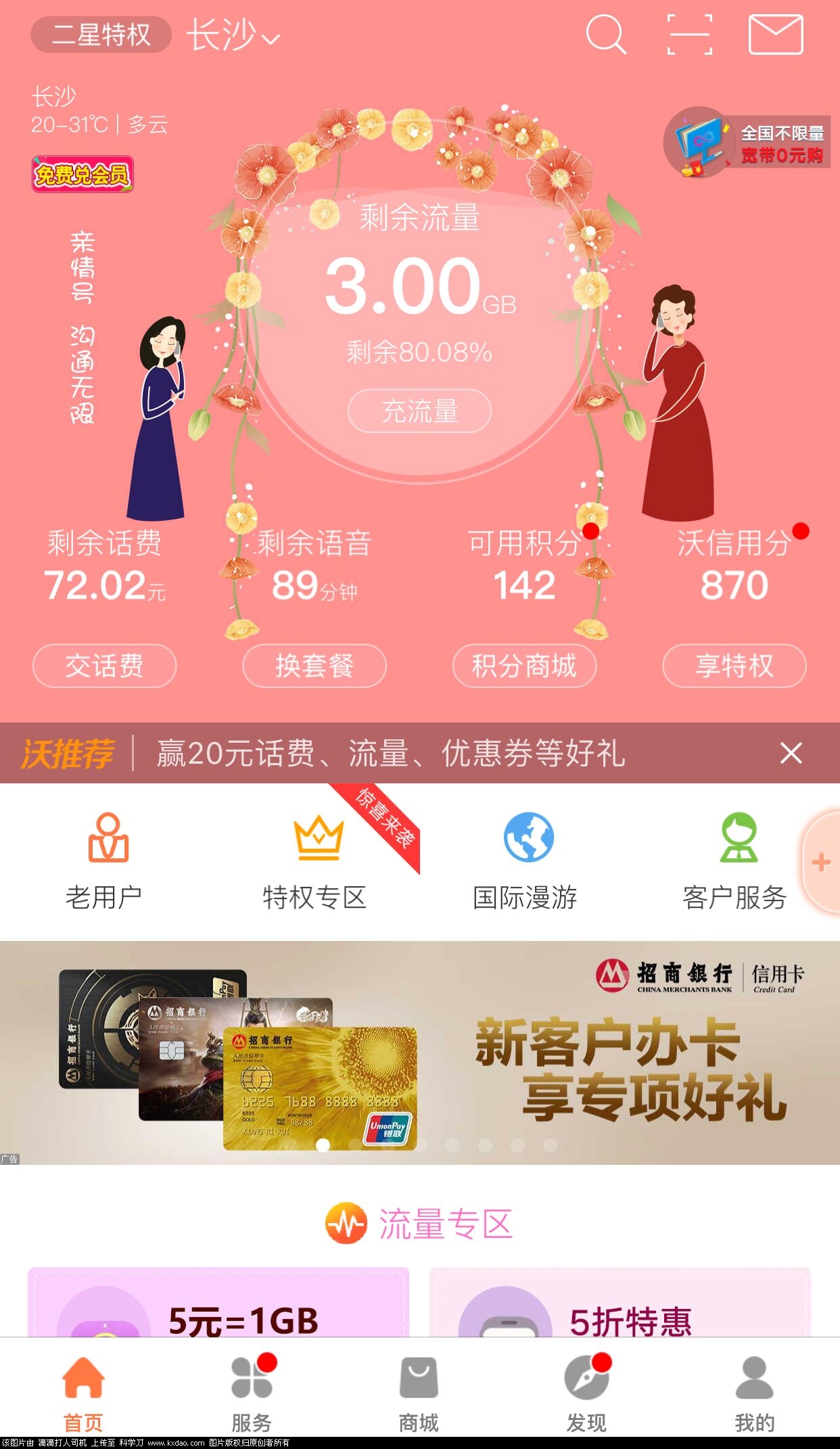Tap the 充流量 button
The height and width of the screenshot is (1449, 840).
tap(419, 411)
